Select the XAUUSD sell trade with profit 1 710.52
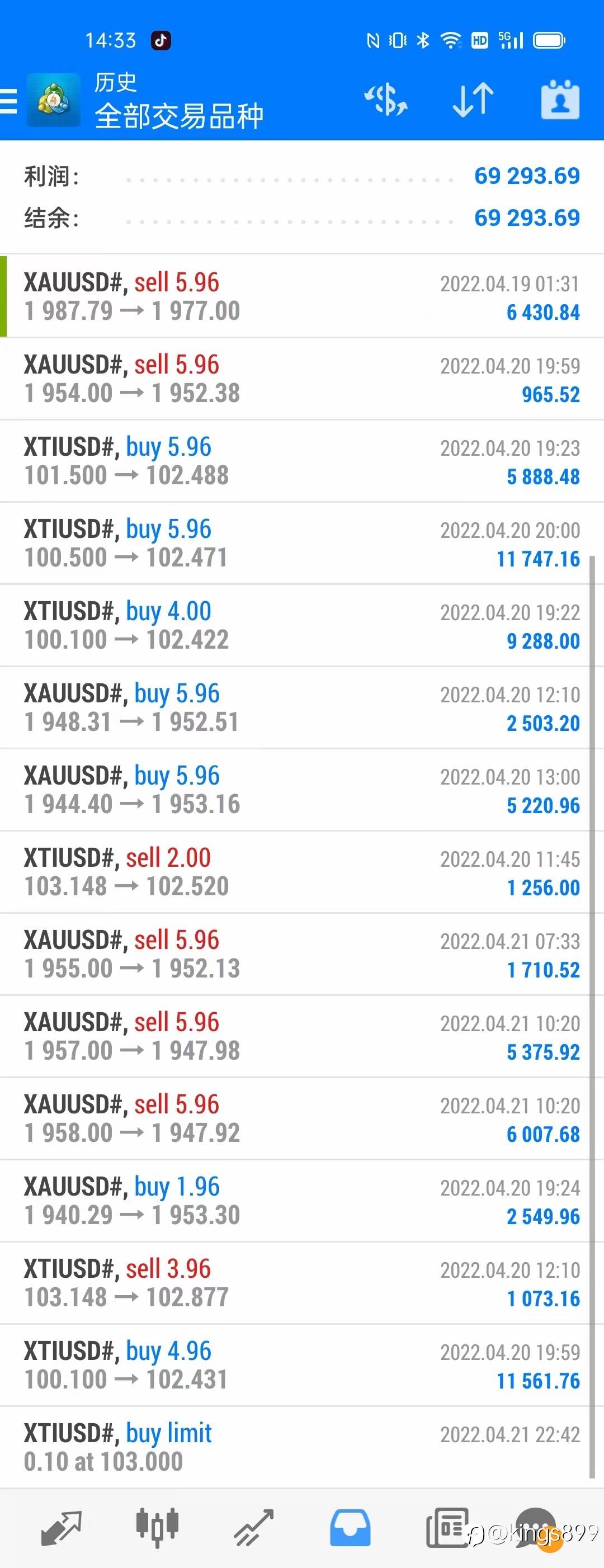 click(x=302, y=954)
